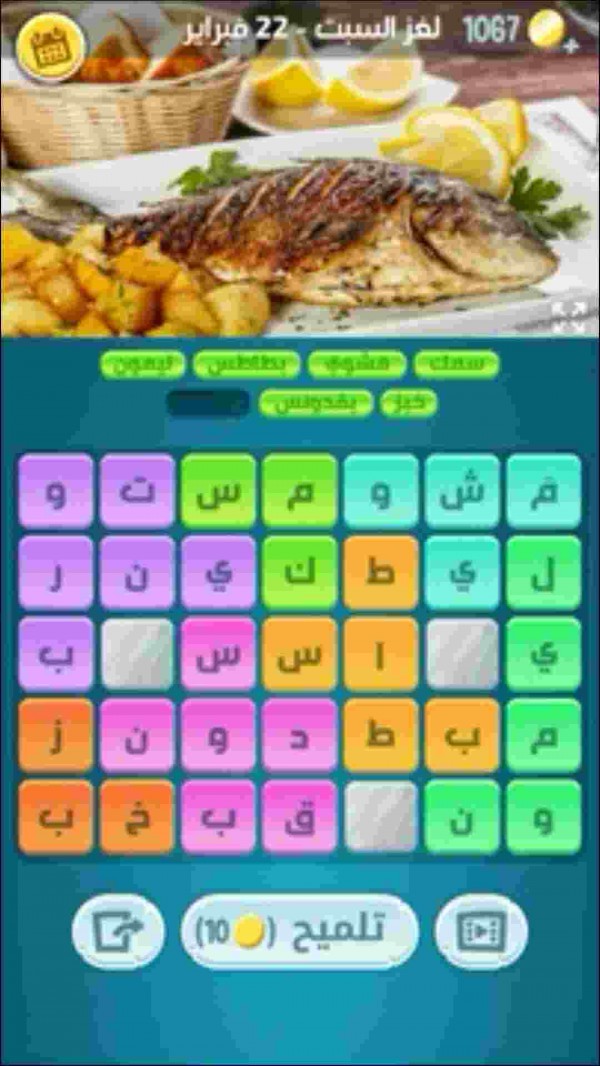Select the letter ا tile
600x1066 pixels.
(x=380, y=654)
